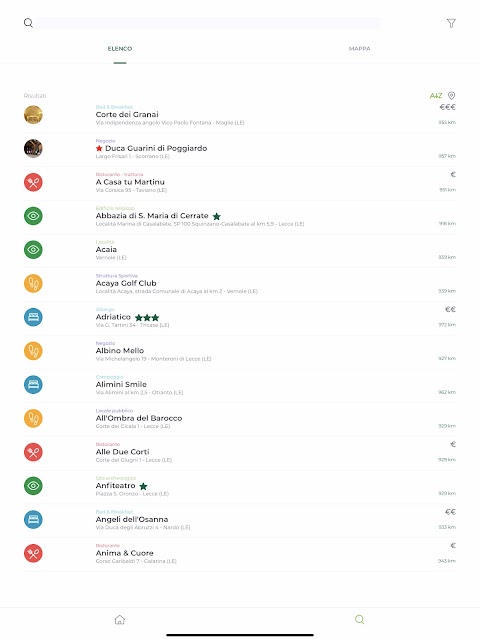Tap the search input field
The width and height of the screenshot is (480, 640).
[208, 23]
